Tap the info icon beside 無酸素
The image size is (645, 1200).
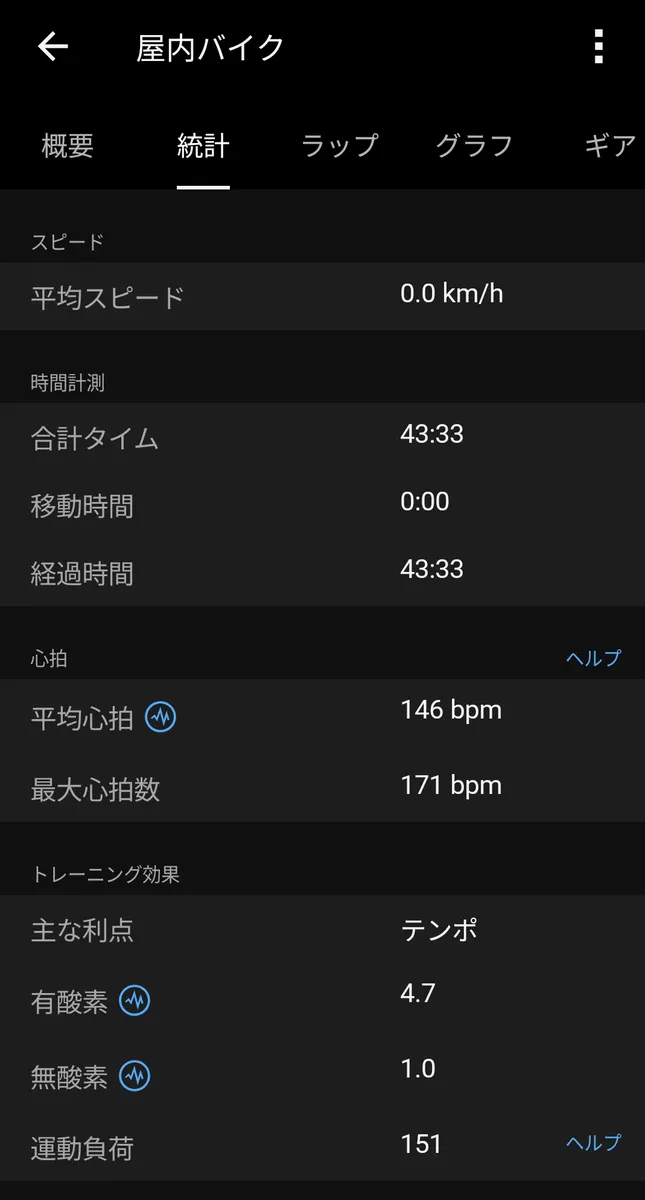[x=135, y=1076]
